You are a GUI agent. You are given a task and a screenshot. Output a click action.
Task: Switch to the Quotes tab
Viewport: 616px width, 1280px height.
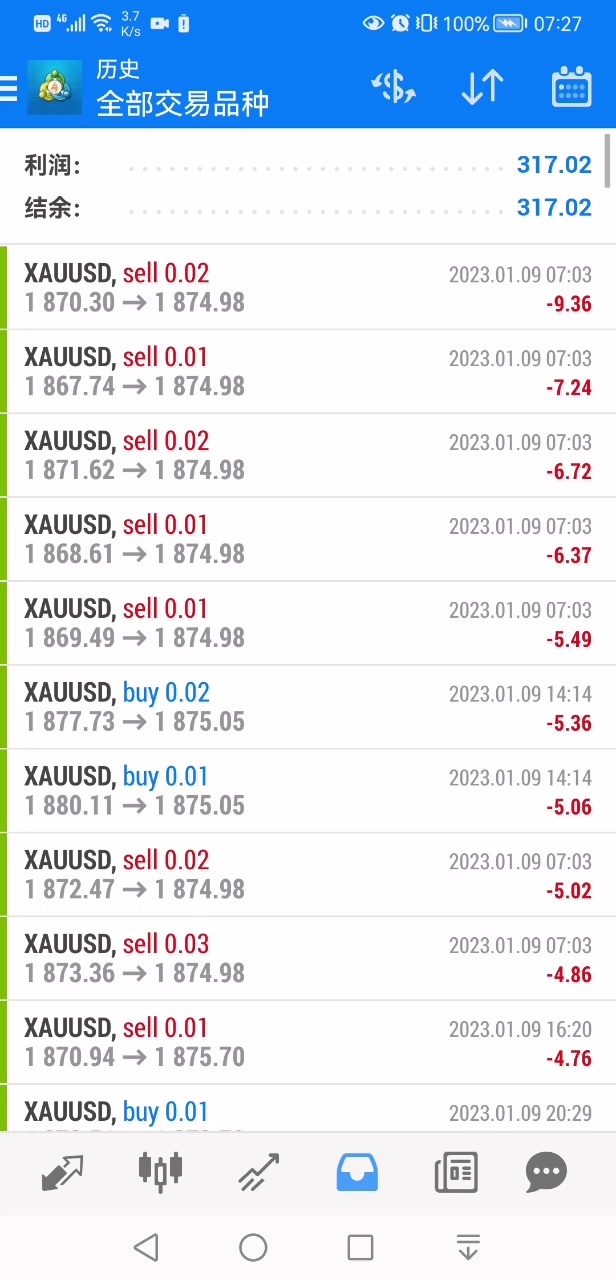tap(62, 1172)
